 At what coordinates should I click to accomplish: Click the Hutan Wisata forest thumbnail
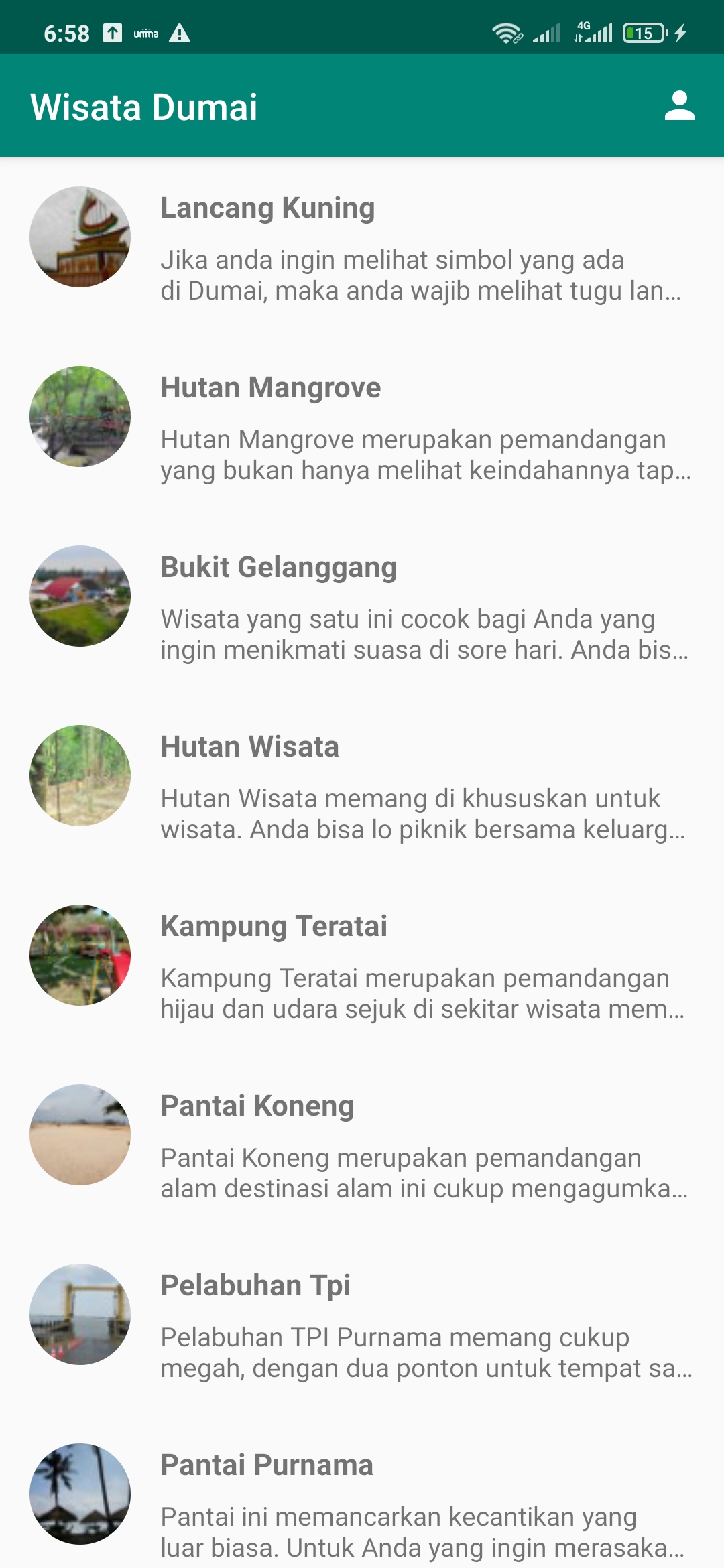(x=79, y=775)
